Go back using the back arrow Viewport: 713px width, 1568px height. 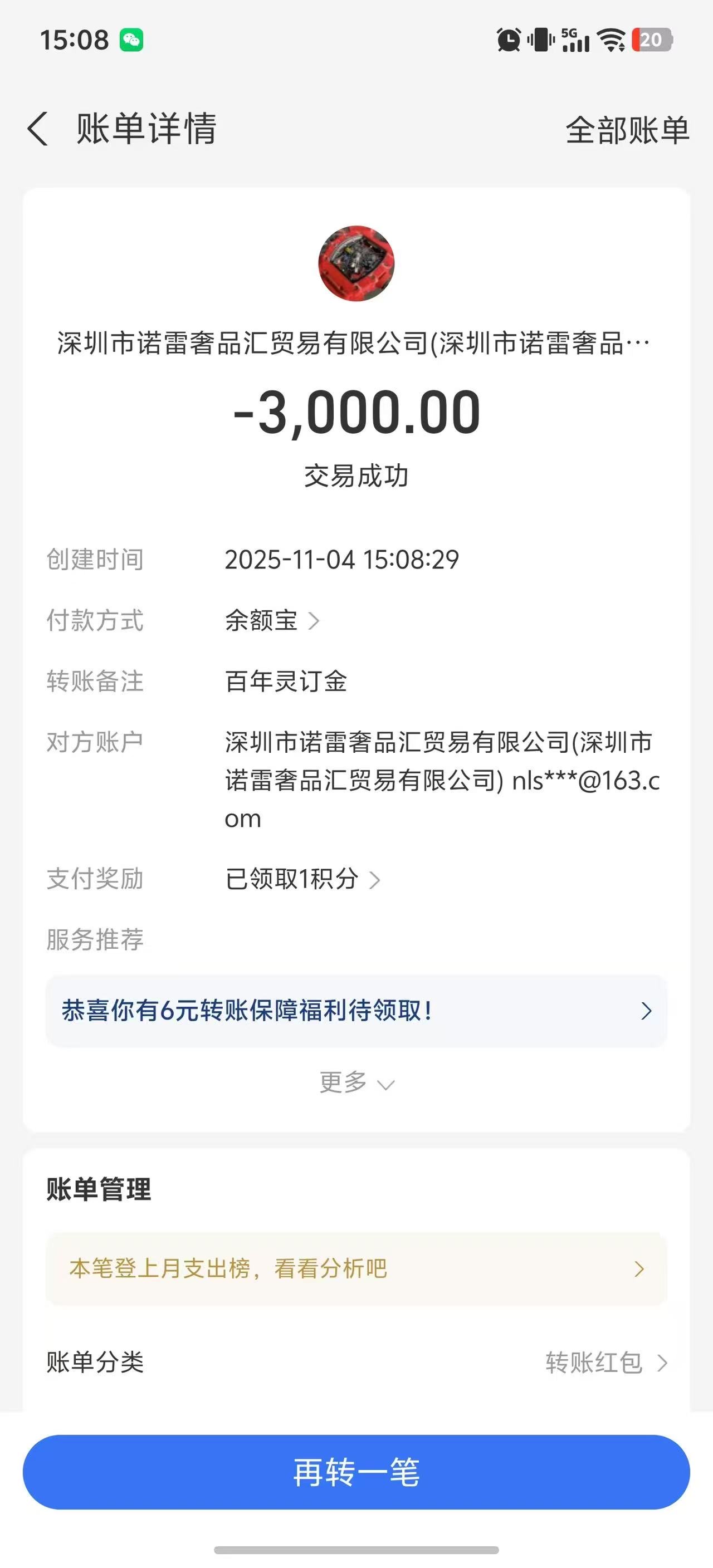click(38, 129)
